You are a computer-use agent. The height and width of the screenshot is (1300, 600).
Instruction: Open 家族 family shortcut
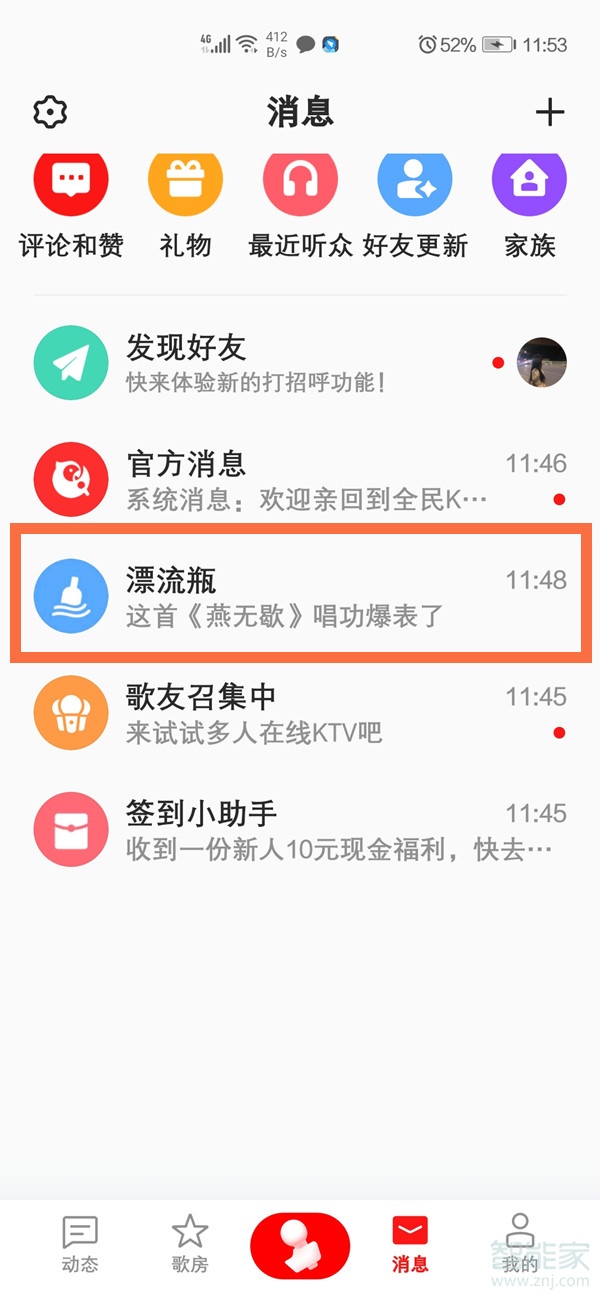click(x=529, y=205)
